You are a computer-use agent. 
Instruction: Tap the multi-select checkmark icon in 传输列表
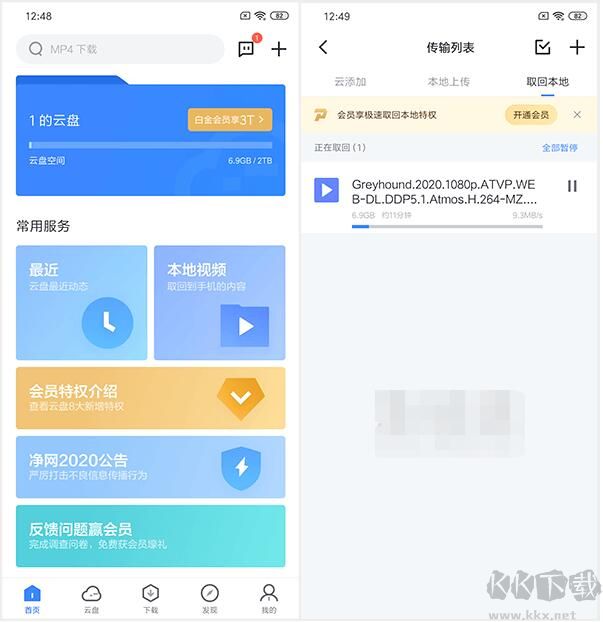point(543,47)
